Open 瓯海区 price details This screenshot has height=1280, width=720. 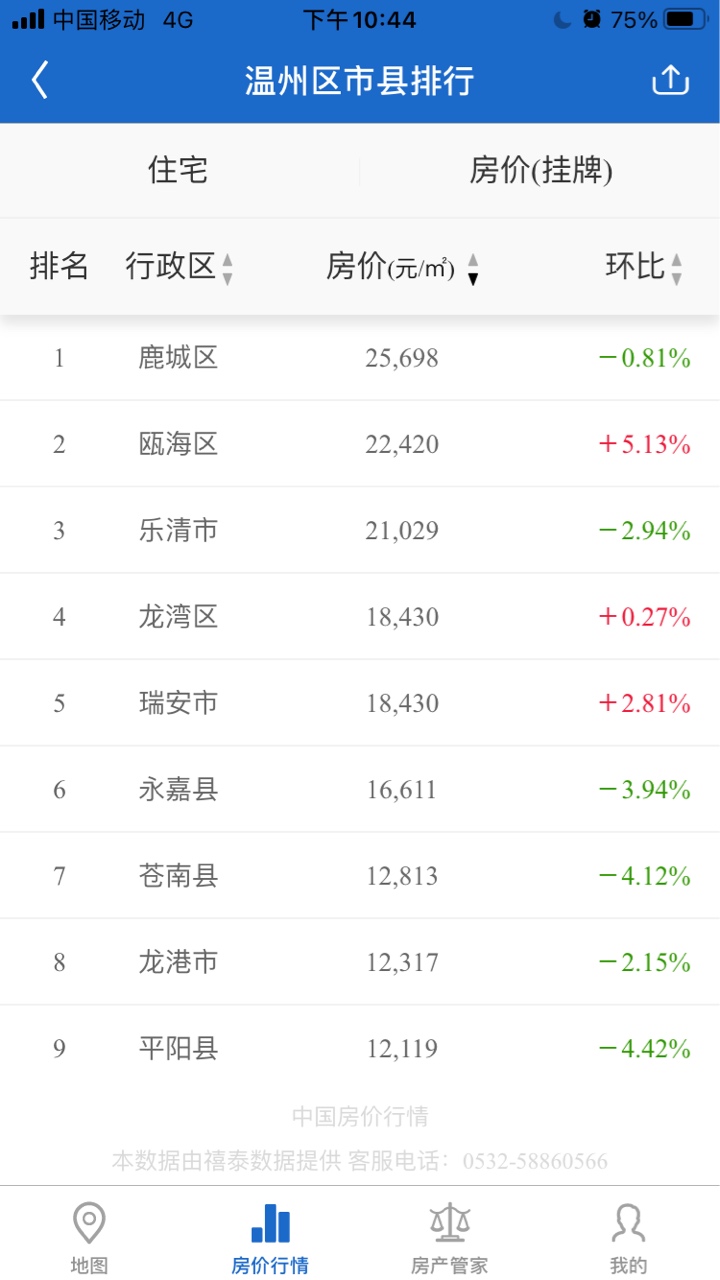pyautogui.click(x=360, y=444)
